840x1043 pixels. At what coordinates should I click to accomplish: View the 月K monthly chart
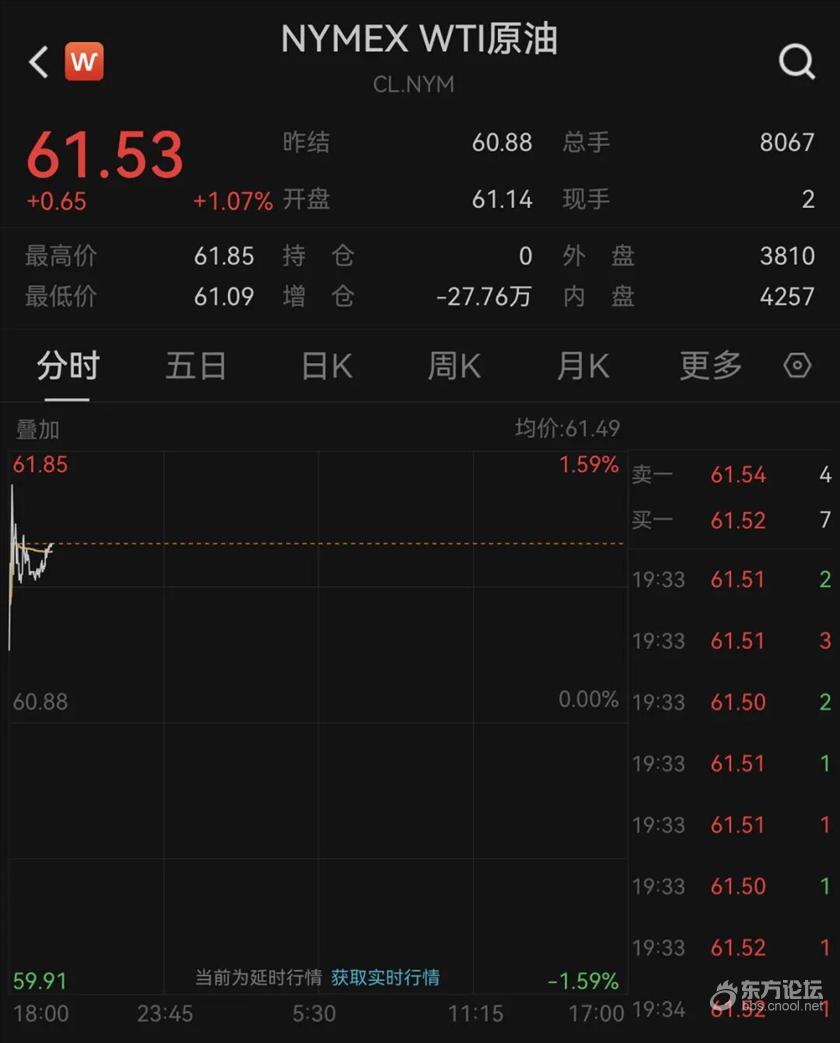tap(582, 366)
